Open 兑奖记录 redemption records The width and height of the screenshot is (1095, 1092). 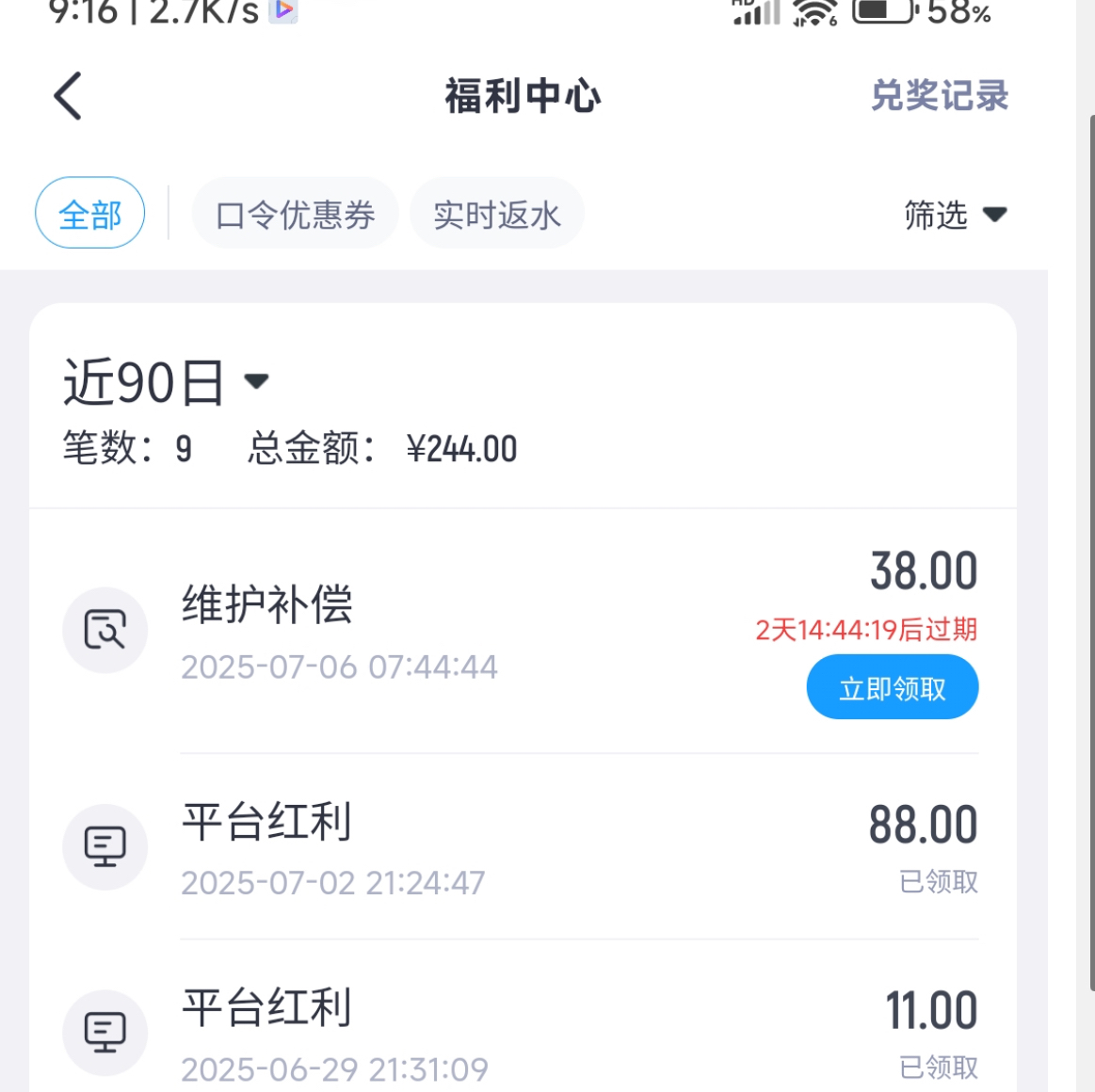pyautogui.click(x=939, y=96)
